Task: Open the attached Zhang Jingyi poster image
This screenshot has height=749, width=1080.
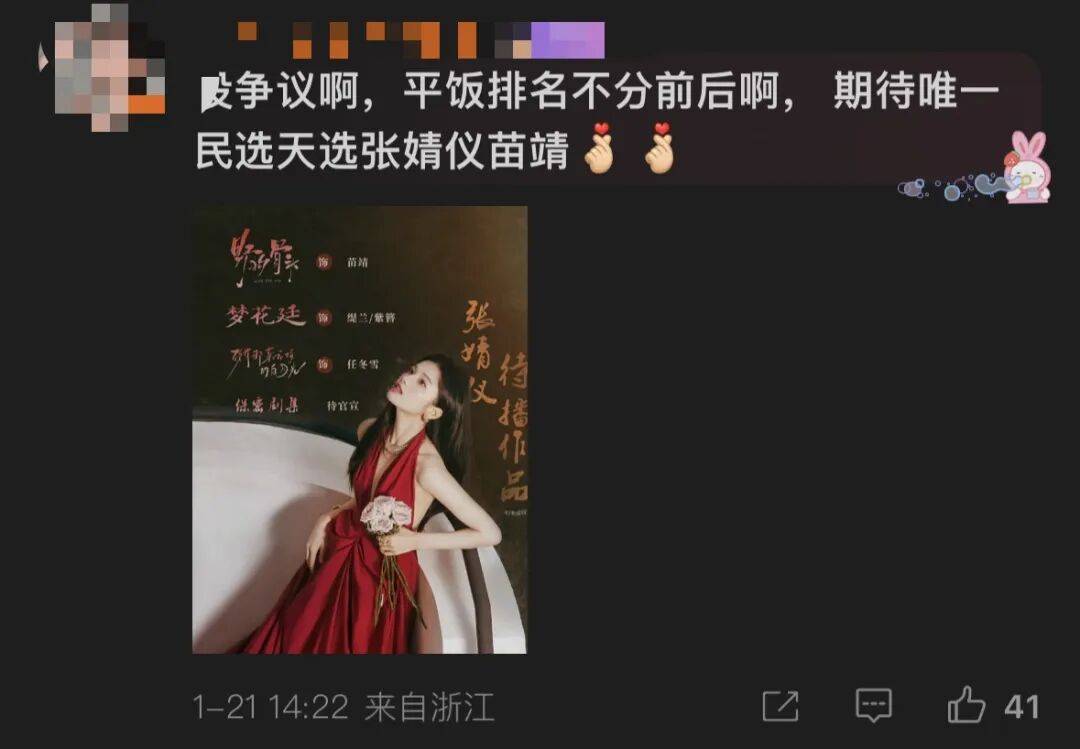Action: pos(359,430)
